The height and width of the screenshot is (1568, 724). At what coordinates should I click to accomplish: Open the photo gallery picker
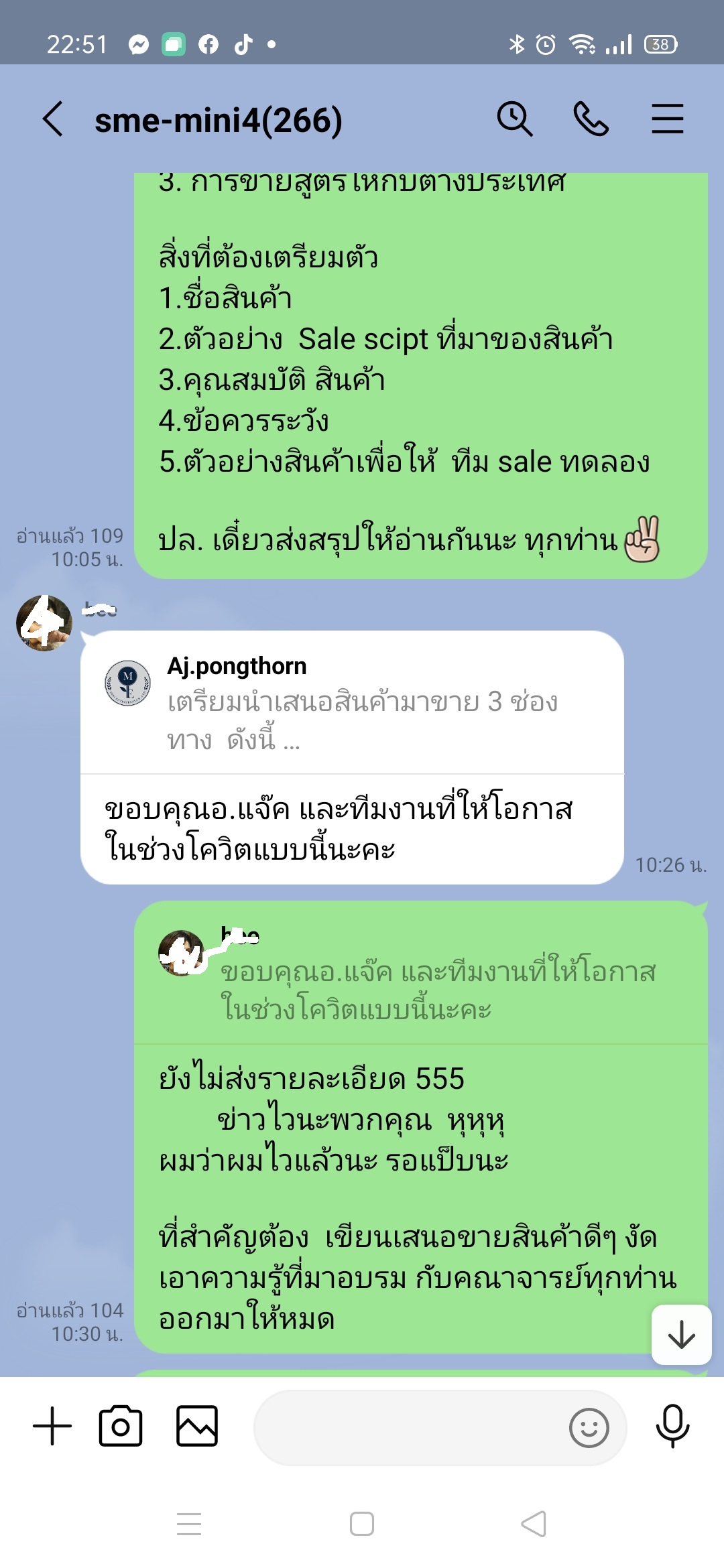tap(197, 1426)
